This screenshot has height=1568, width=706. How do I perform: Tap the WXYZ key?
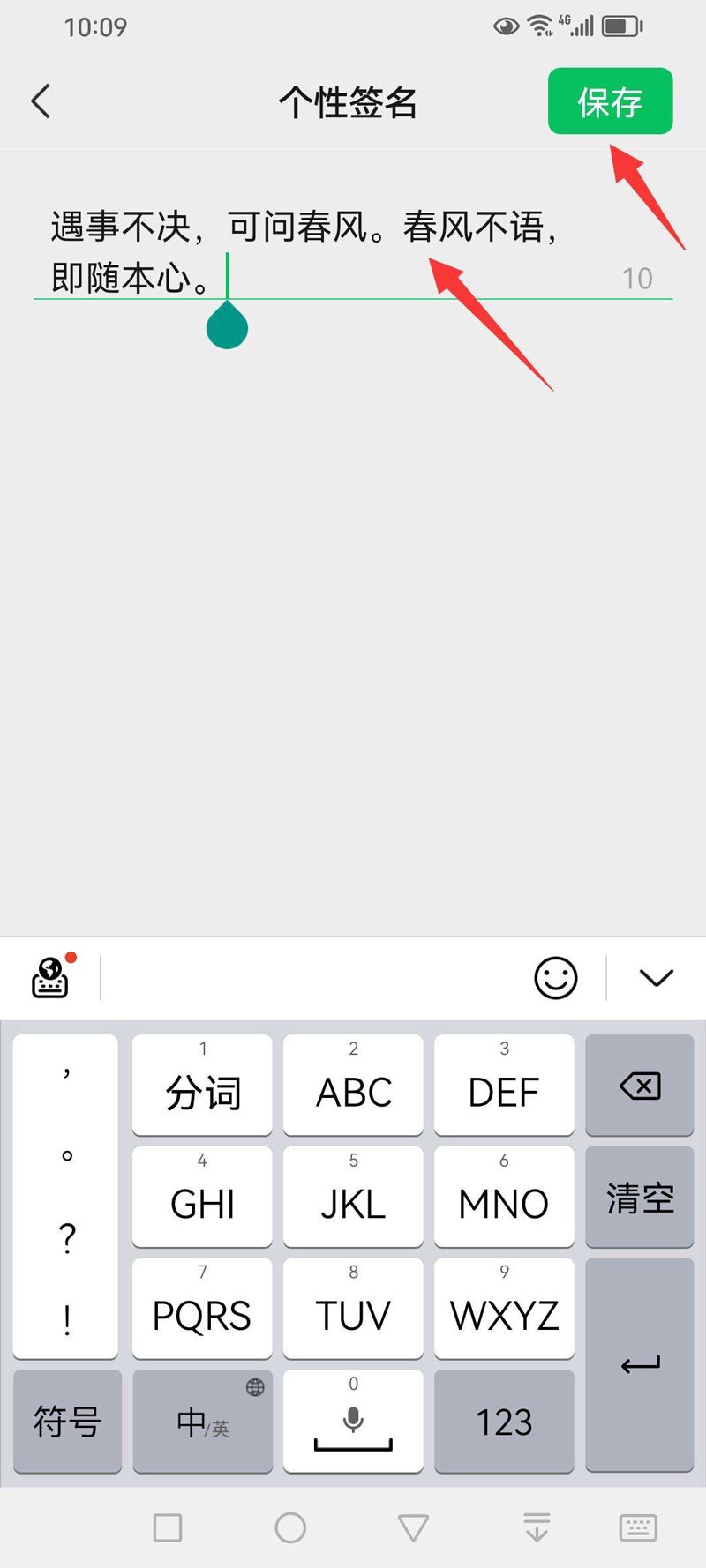[x=504, y=1310]
